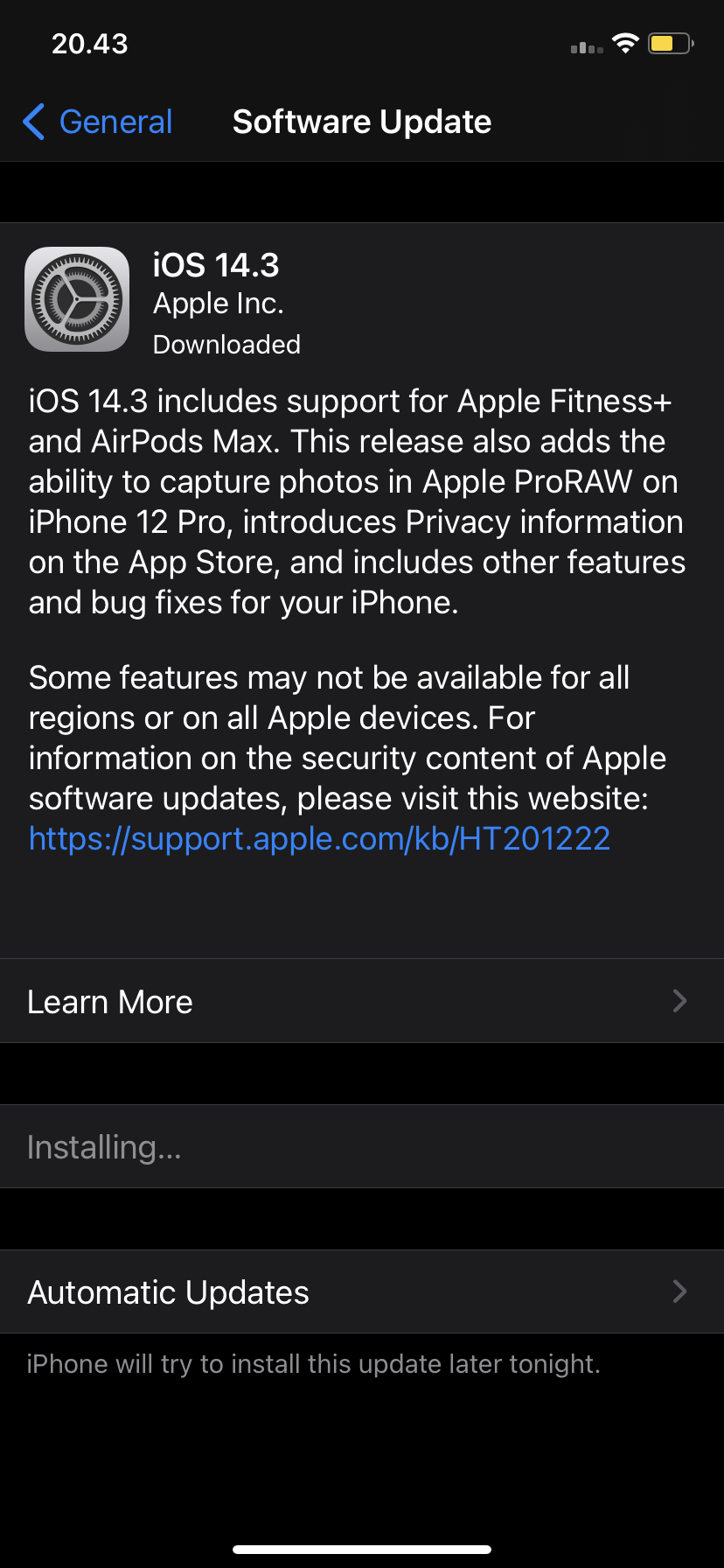Open the support.apple.com security link

pos(319,838)
